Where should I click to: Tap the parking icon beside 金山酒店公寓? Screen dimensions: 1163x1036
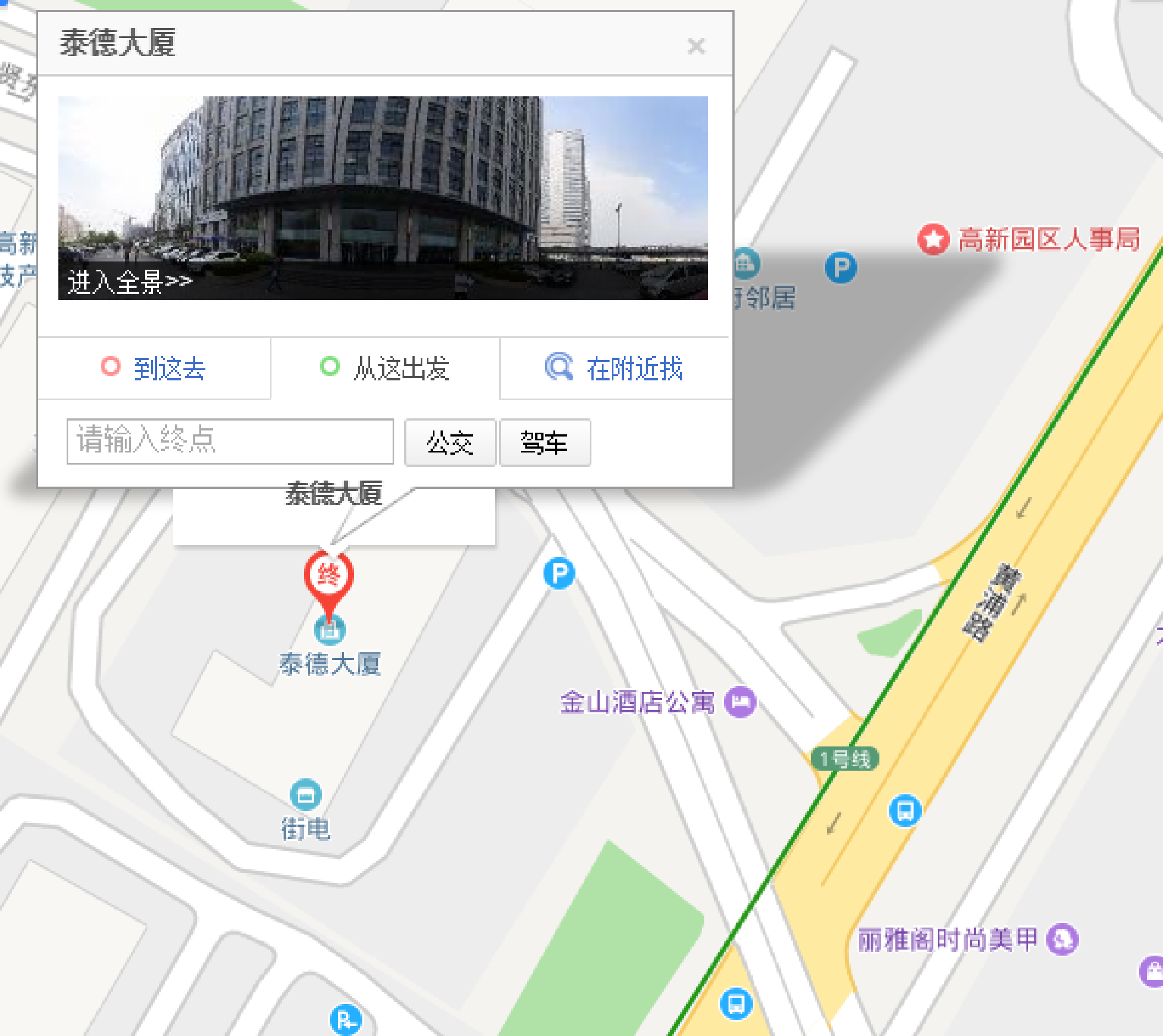pyautogui.click(x=559, y=572)
